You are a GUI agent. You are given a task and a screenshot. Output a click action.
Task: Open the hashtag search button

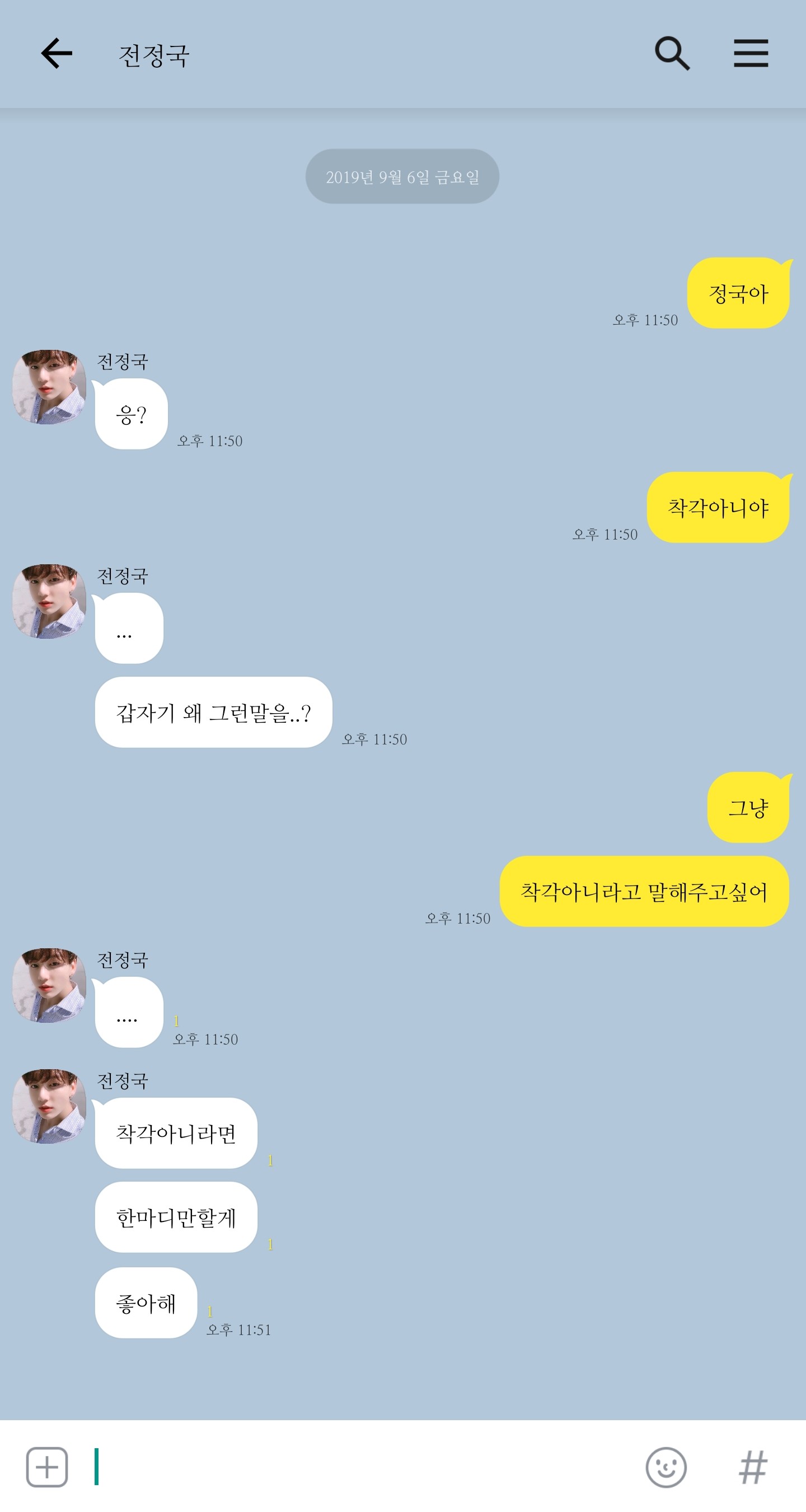753,1467
